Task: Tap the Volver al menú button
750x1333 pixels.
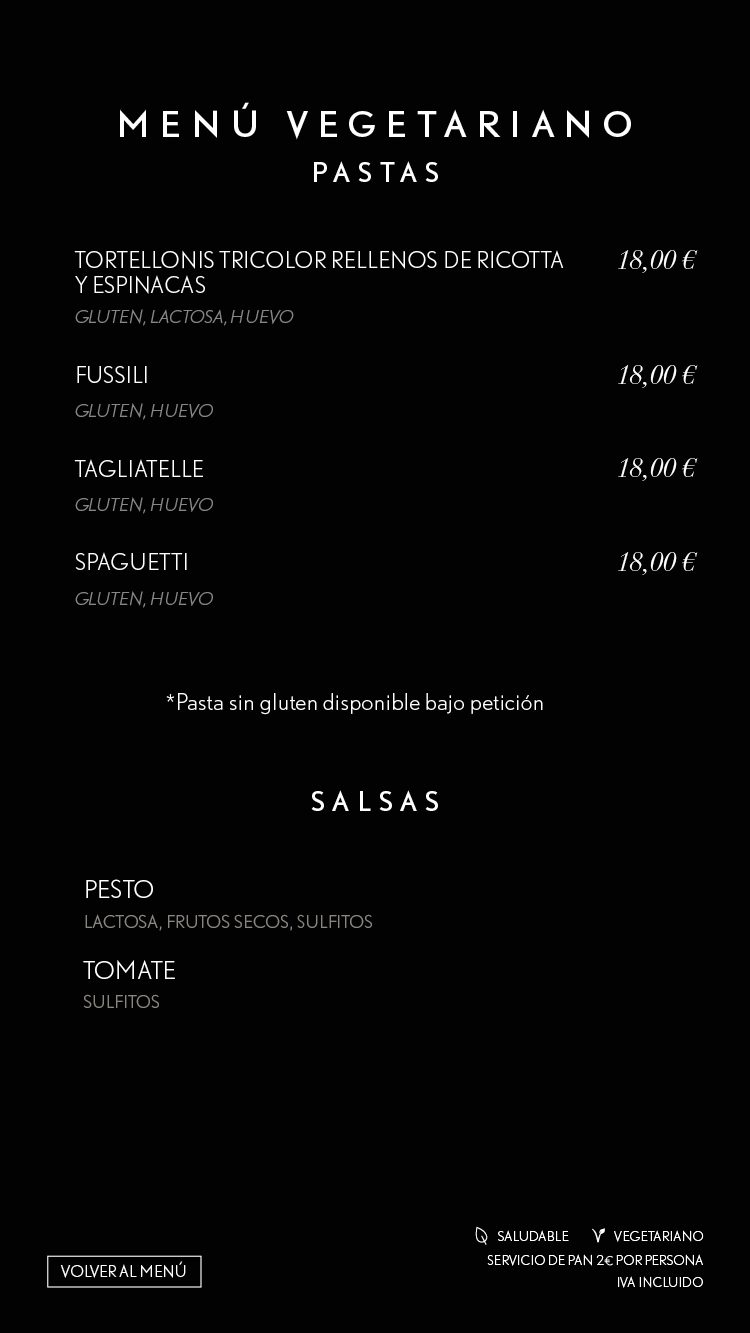Action: (124, 1271)
